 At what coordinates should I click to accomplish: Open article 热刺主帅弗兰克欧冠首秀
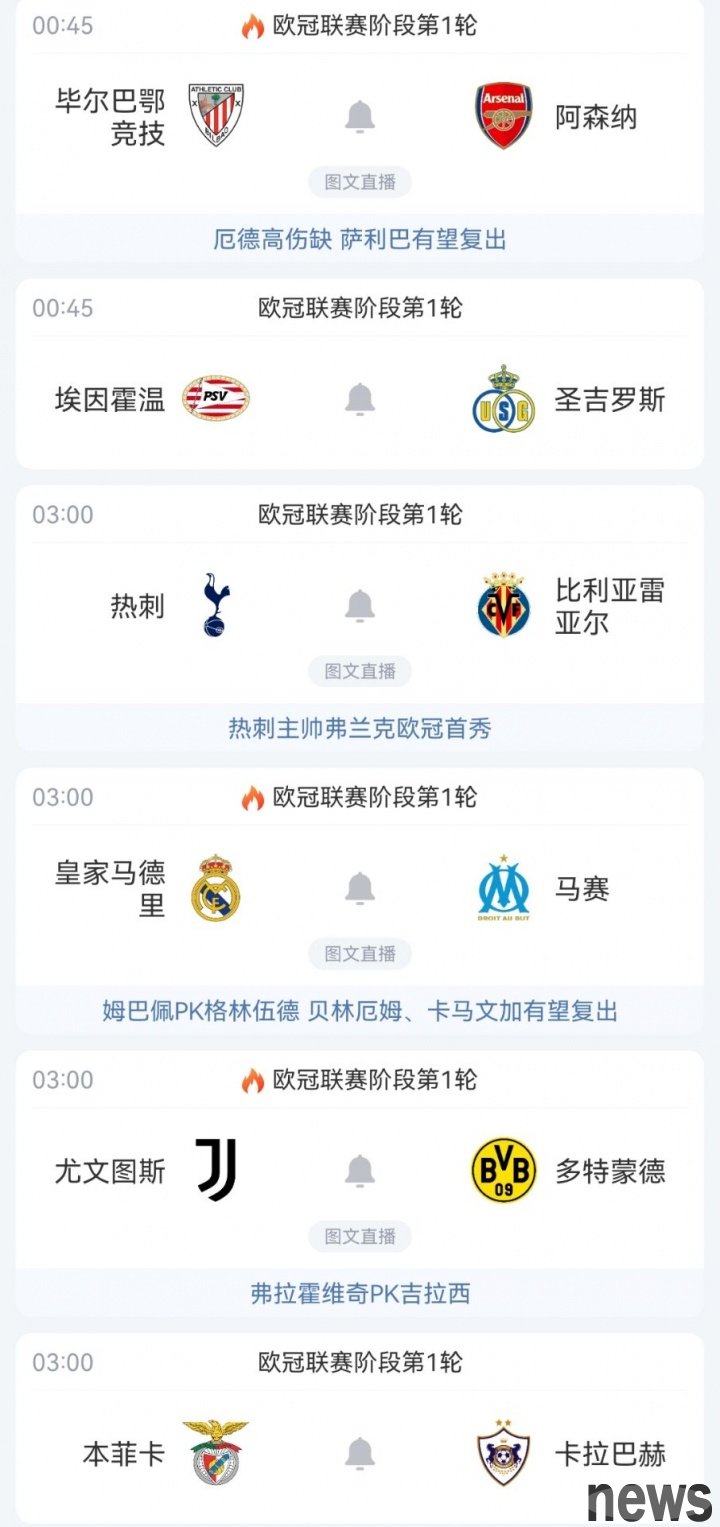coord(360,728)
